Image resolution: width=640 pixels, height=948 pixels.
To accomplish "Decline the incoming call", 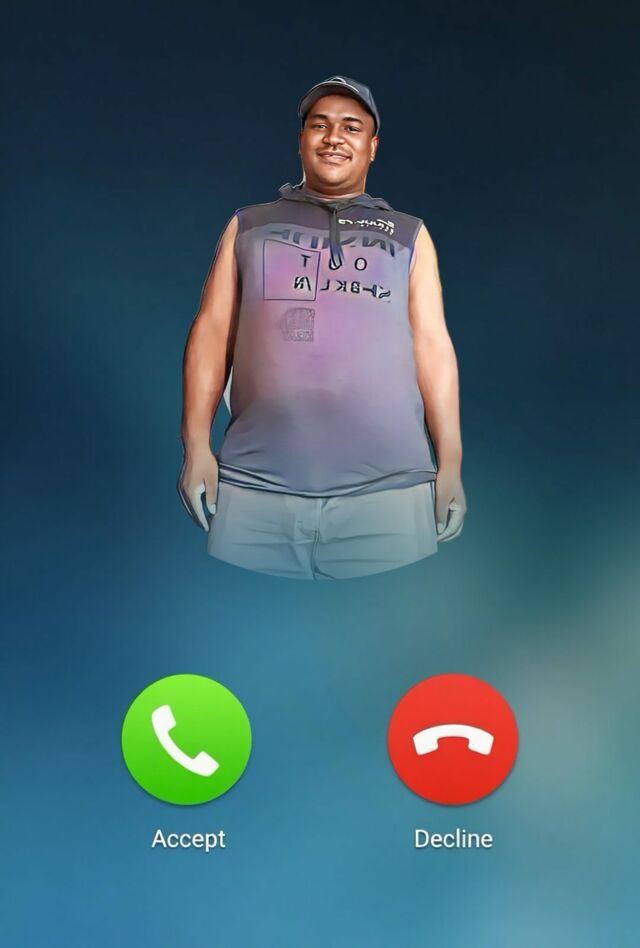I will [x=453, y=740].
